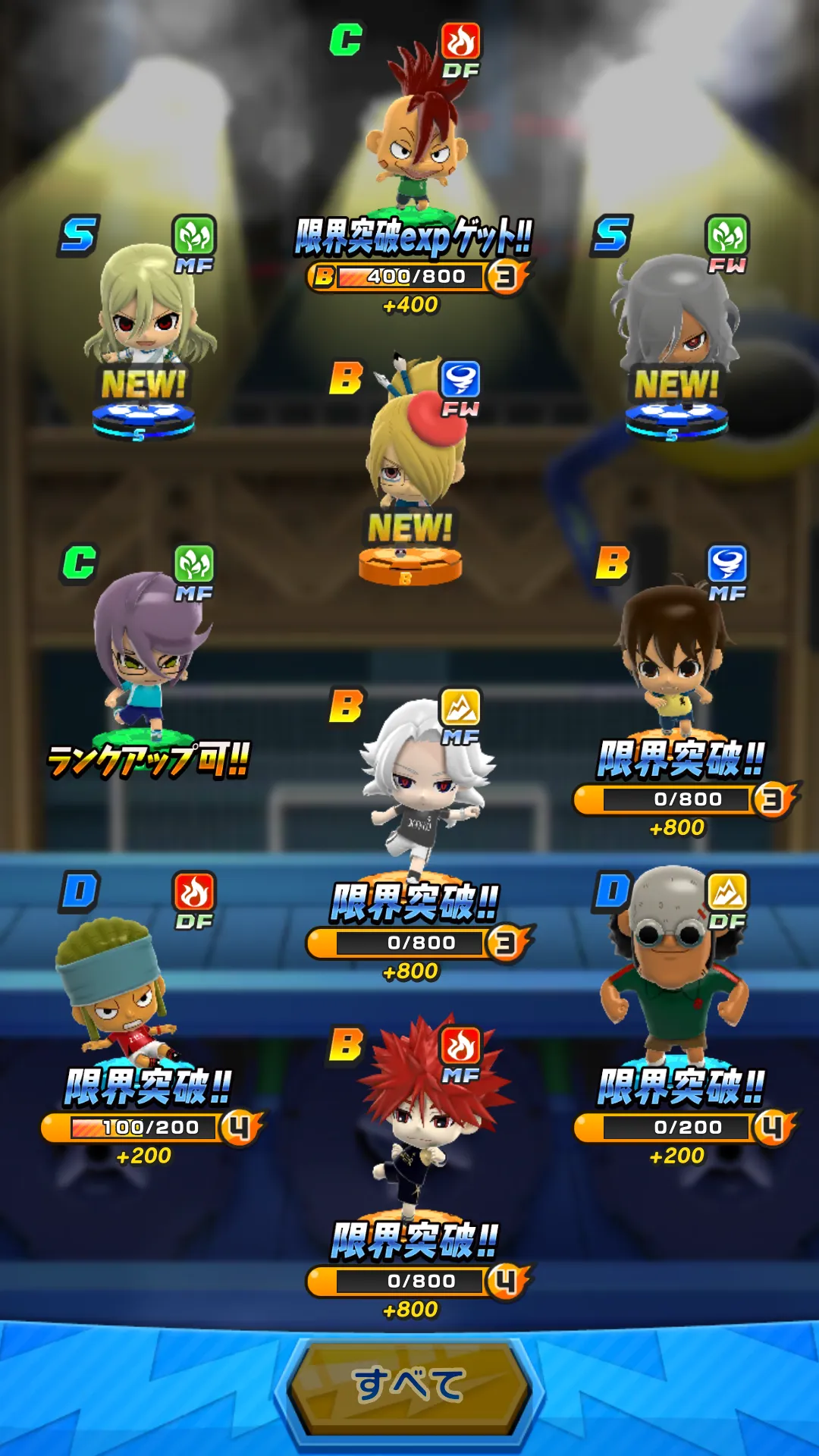Select the new S-rank blonde MF character
Viewport: 819px width, 1456px height.
[x=144, y=311]
